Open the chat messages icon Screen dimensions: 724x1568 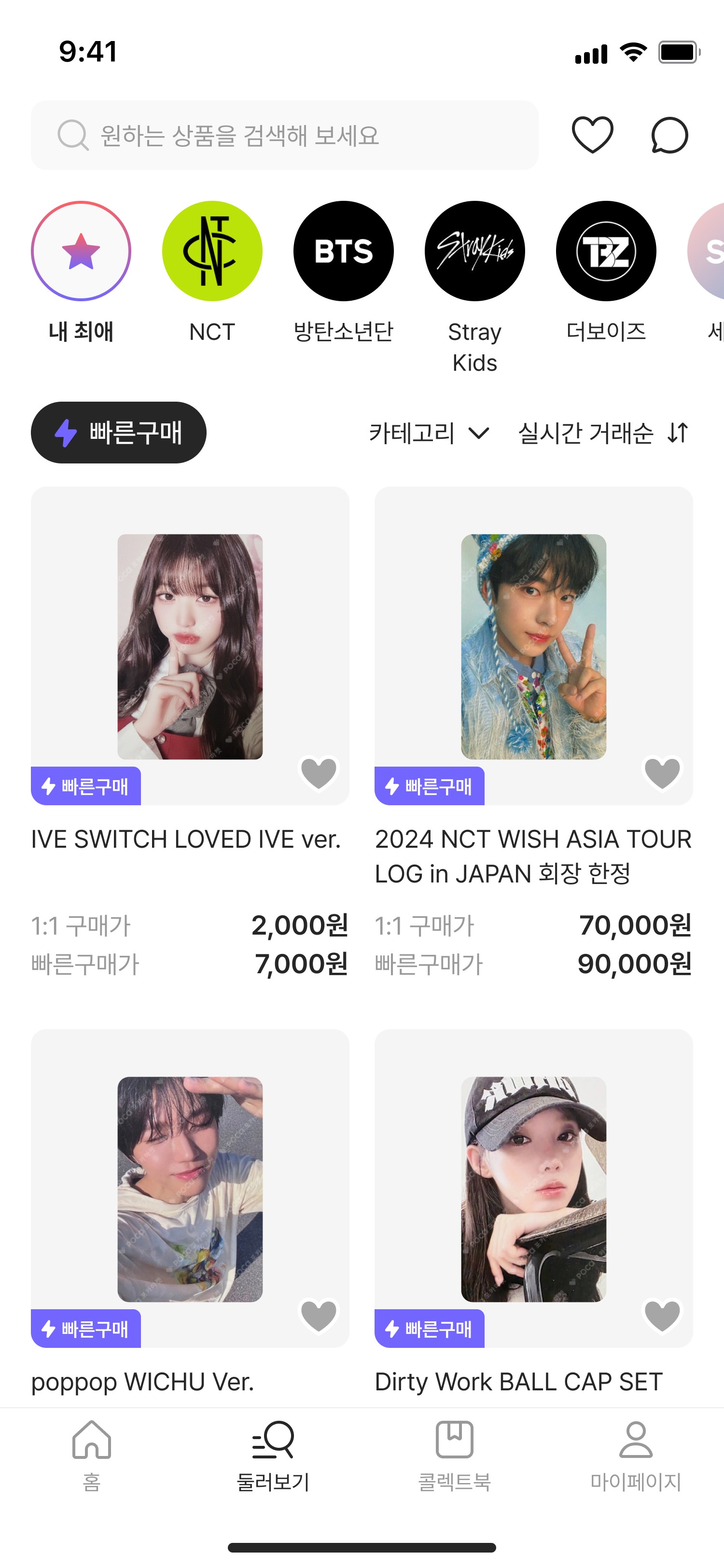click(x=669, y=135)
